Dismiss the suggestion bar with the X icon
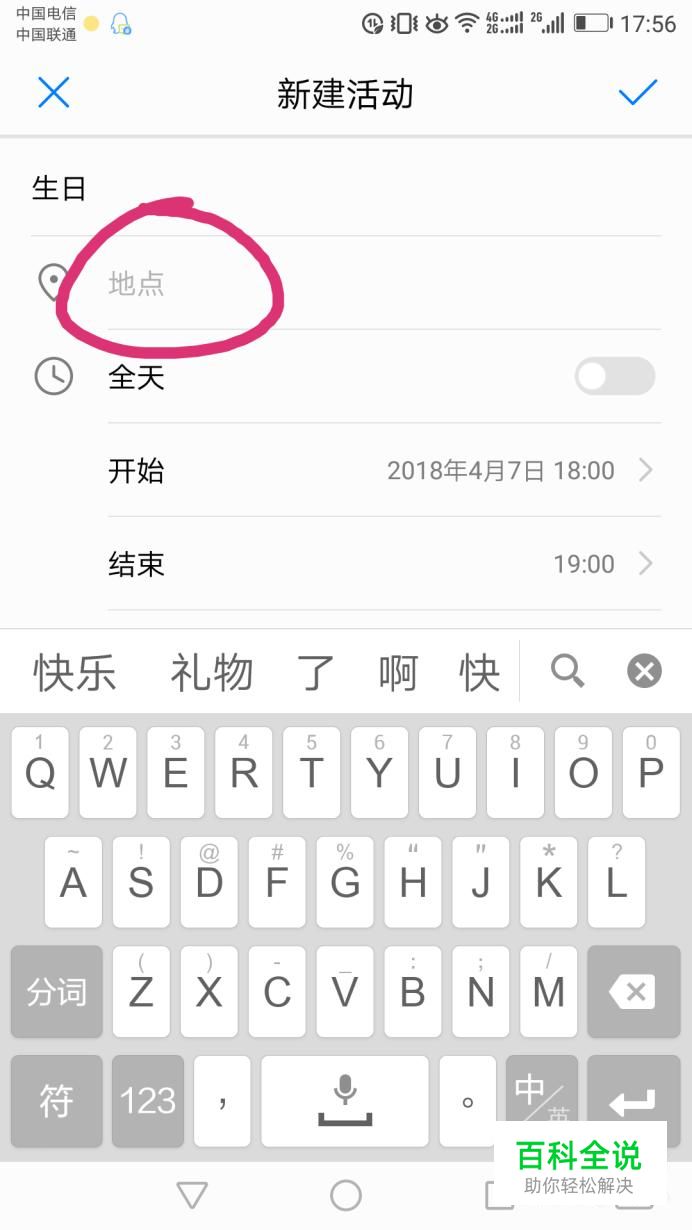Screen dimensions: 692x1230 tap(645, 671)
